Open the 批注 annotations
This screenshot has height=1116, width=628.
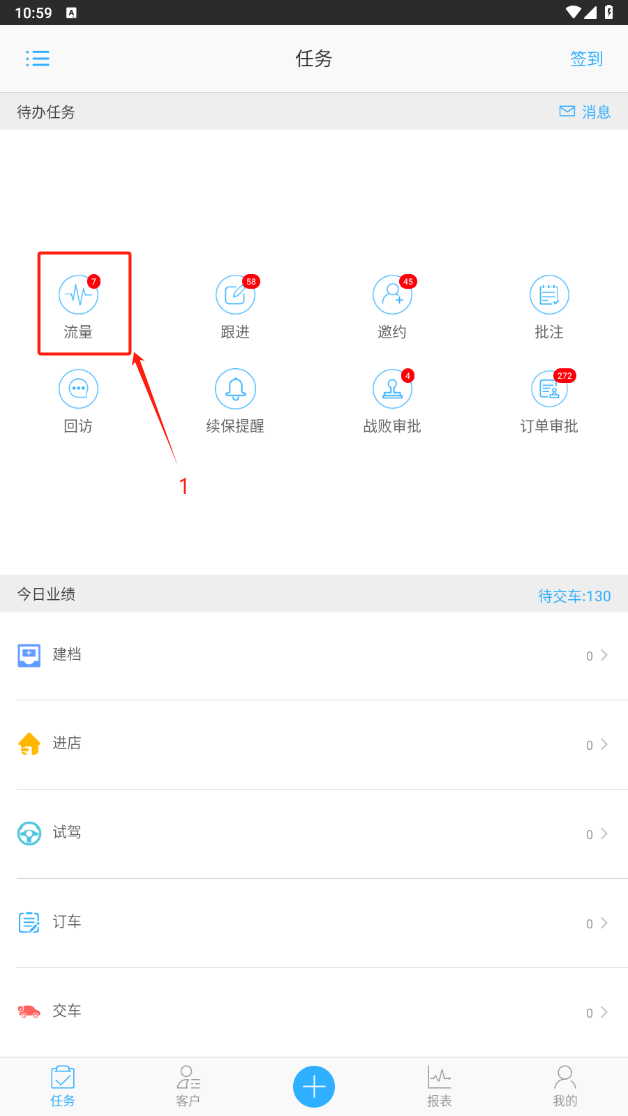pyautogui.click(x=549, y=305)
